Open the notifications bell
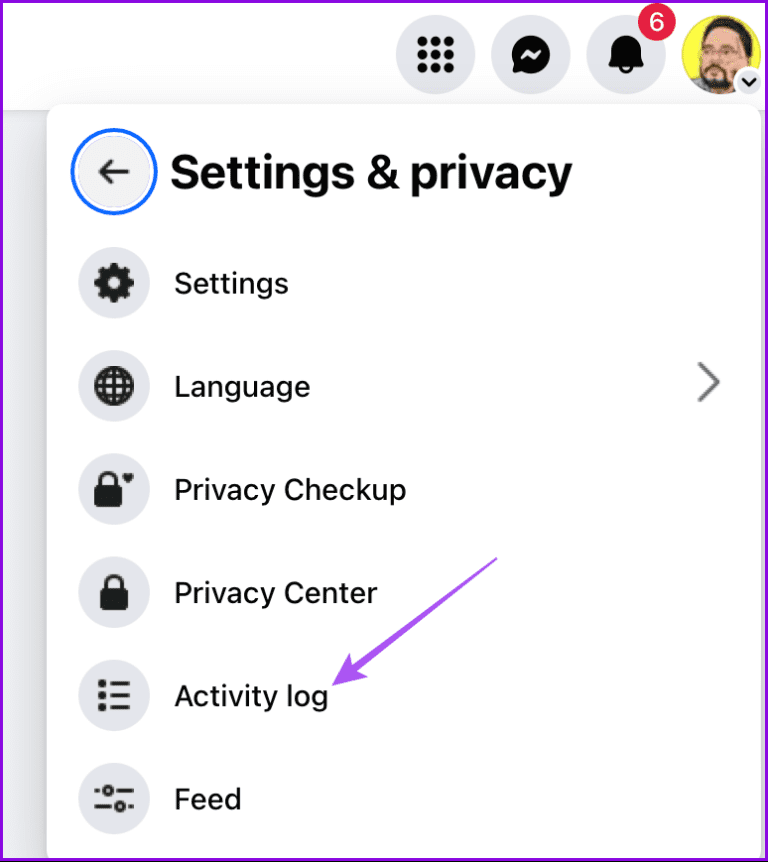Viewport: 768px width, 862px height. click(625, 55)
